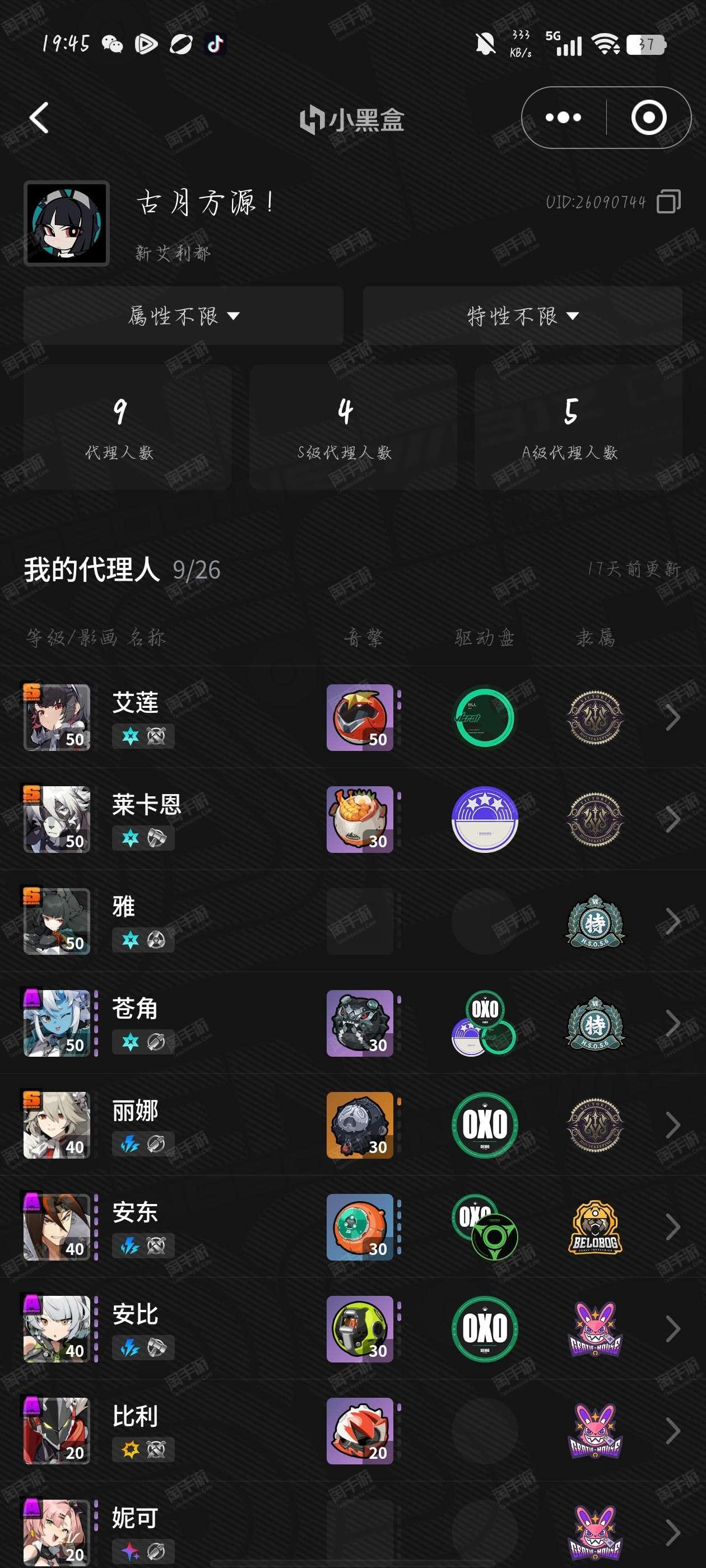706x1568 pixels.
Task: Close the mini program with the circle button
Action: (x=648, y=118)
